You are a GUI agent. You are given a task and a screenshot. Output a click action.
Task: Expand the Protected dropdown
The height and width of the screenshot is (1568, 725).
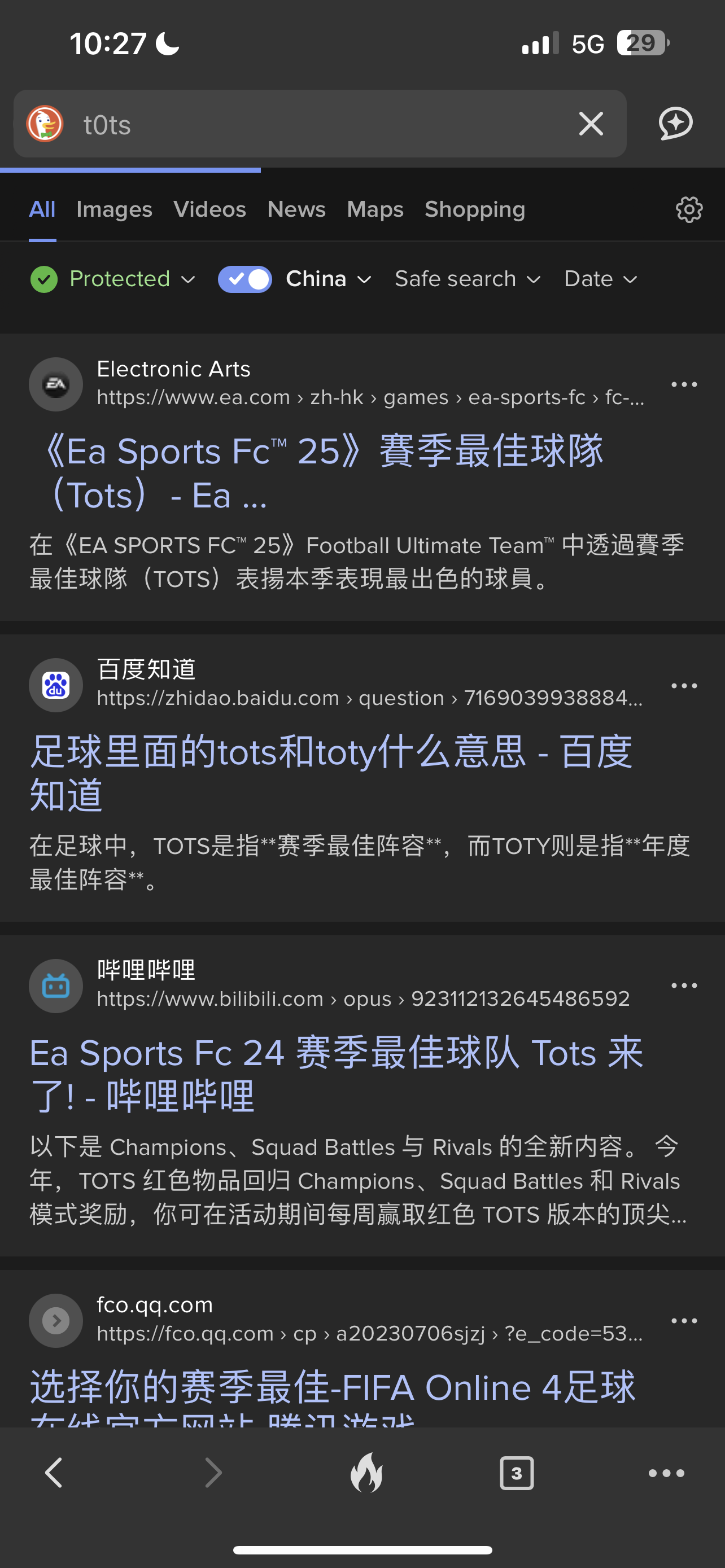[x=113, y=279]
